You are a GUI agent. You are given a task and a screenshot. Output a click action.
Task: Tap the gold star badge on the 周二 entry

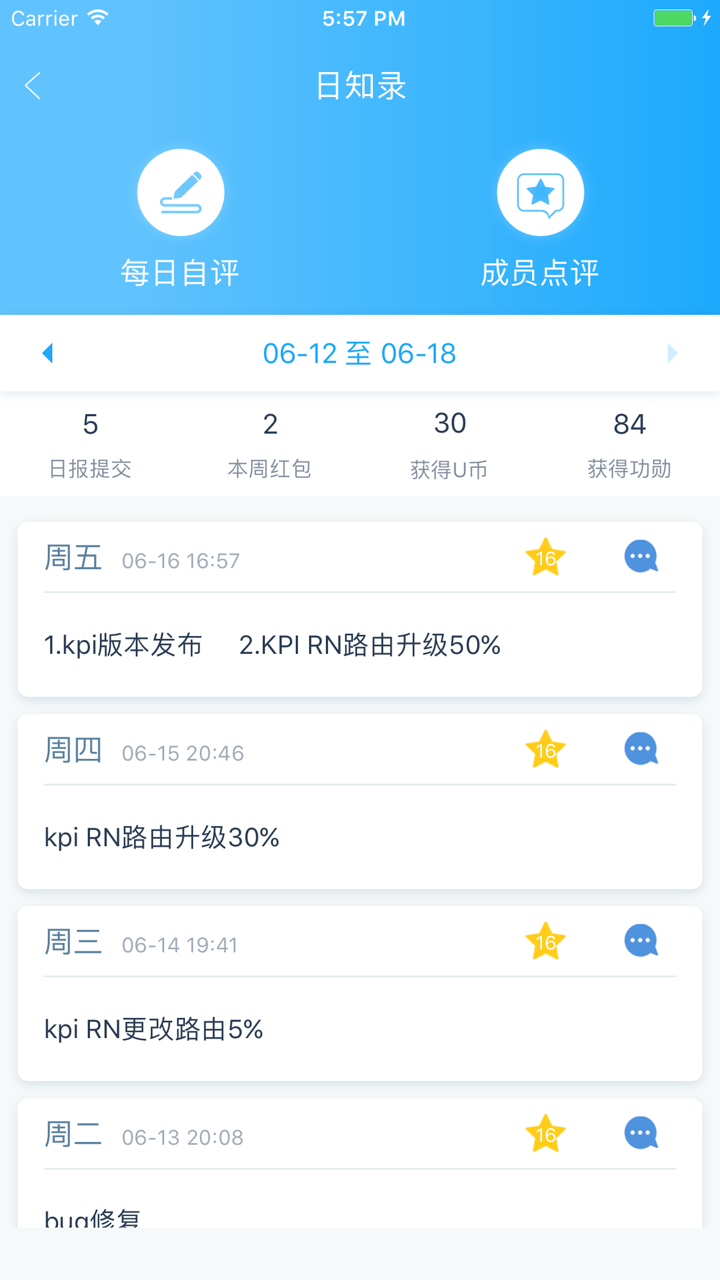point(545,1132)
